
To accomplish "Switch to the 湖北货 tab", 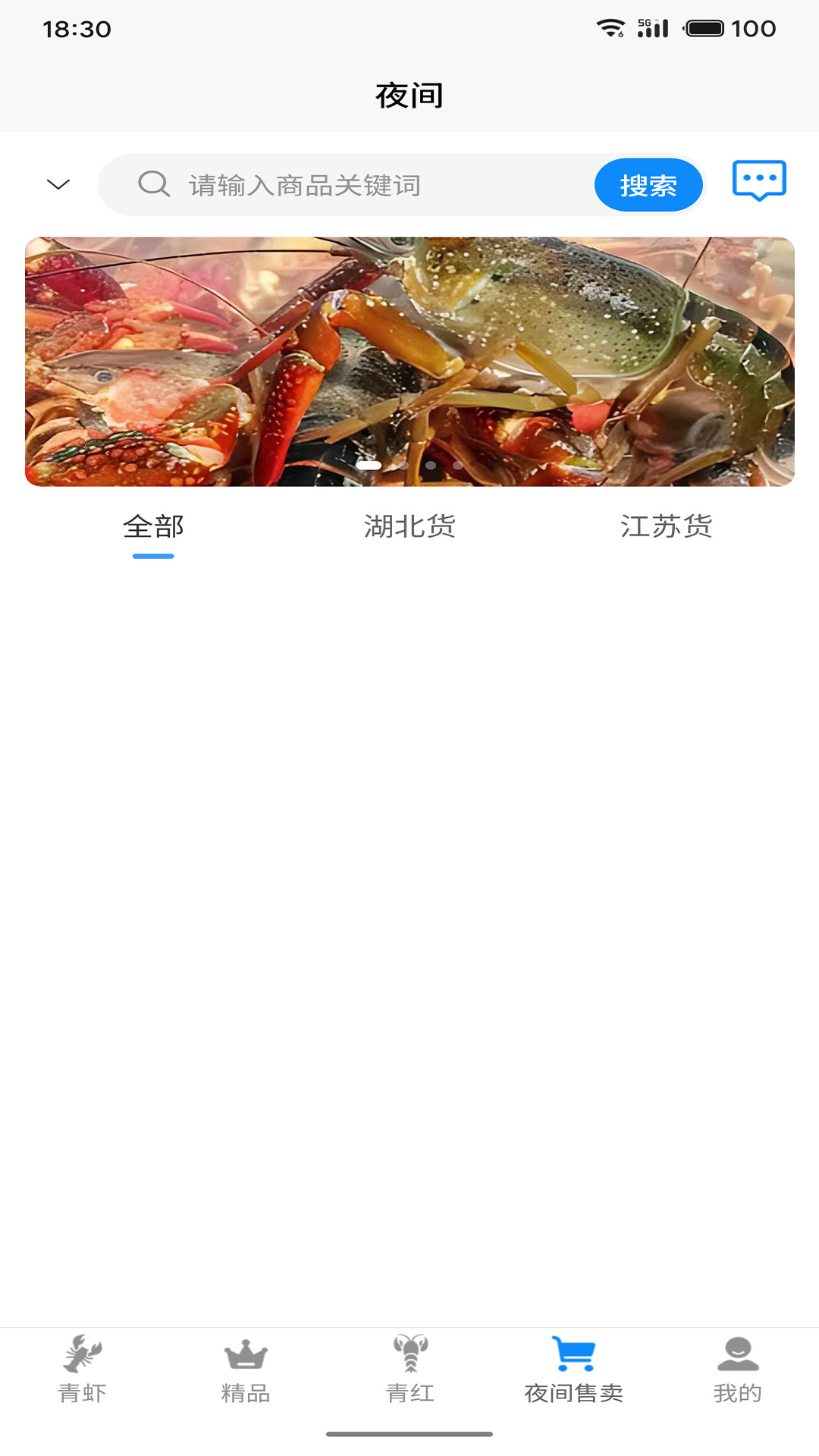I will pyautogui.click(x=409, y=528).
